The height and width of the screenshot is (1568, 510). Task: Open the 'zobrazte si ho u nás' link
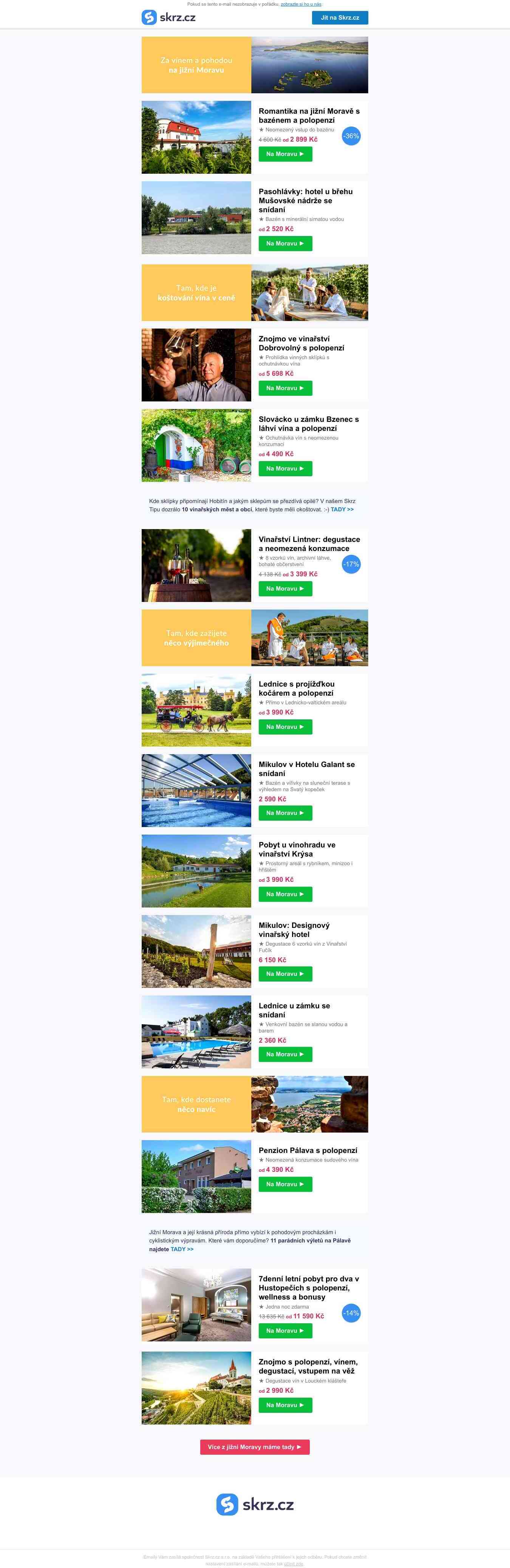pos(301,4)
